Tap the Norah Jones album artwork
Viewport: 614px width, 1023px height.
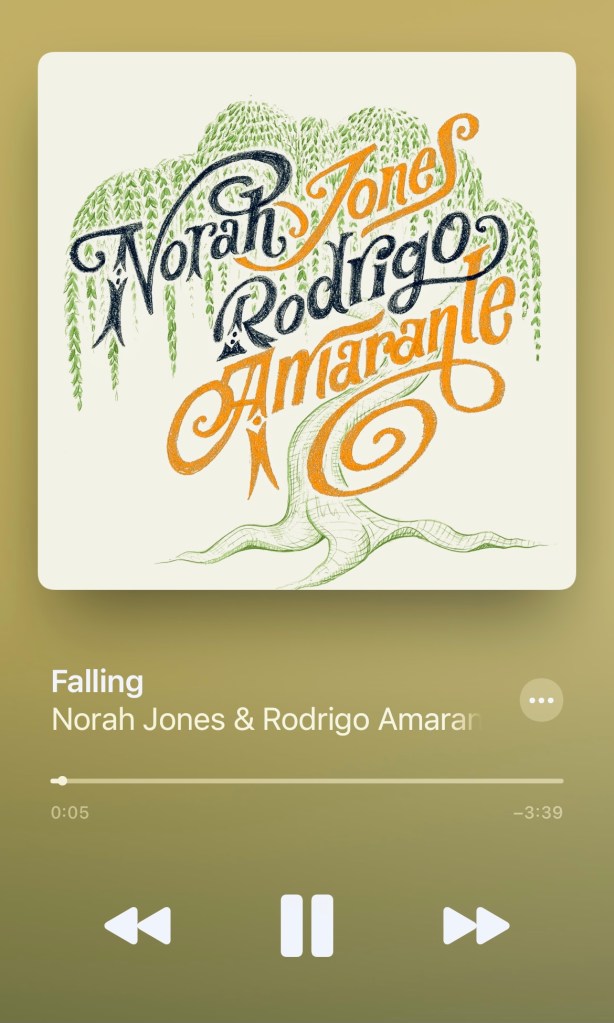coord(306,320)
